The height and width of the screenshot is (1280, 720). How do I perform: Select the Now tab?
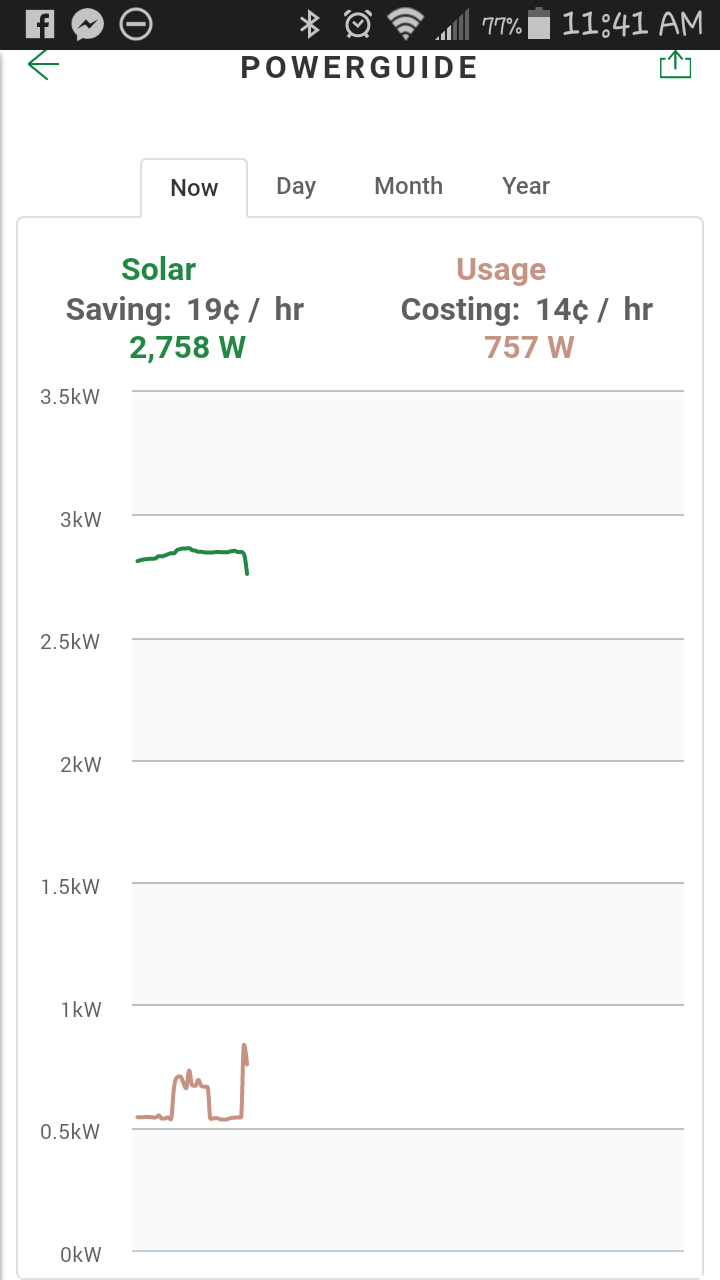(193, 188)
